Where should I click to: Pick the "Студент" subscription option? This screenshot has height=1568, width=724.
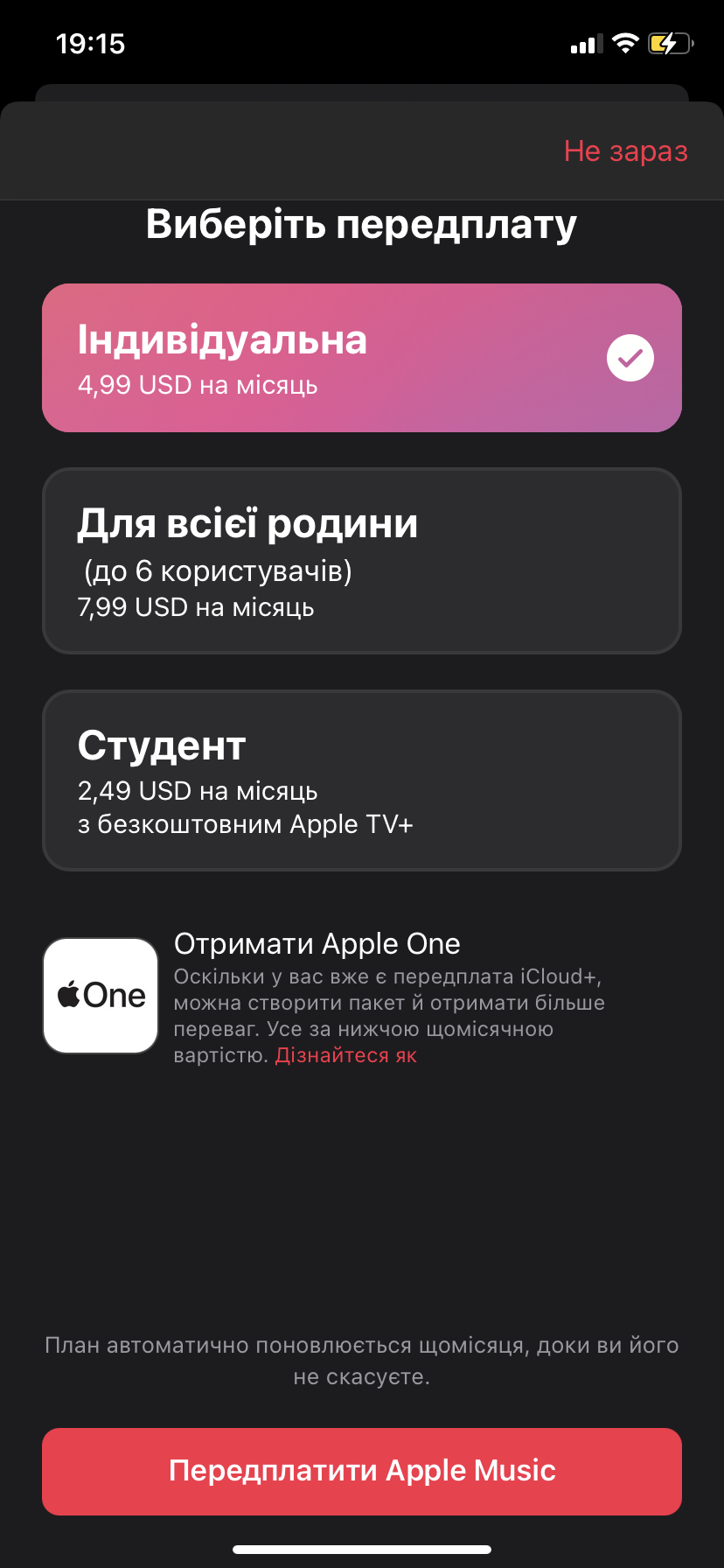(361, 780)
